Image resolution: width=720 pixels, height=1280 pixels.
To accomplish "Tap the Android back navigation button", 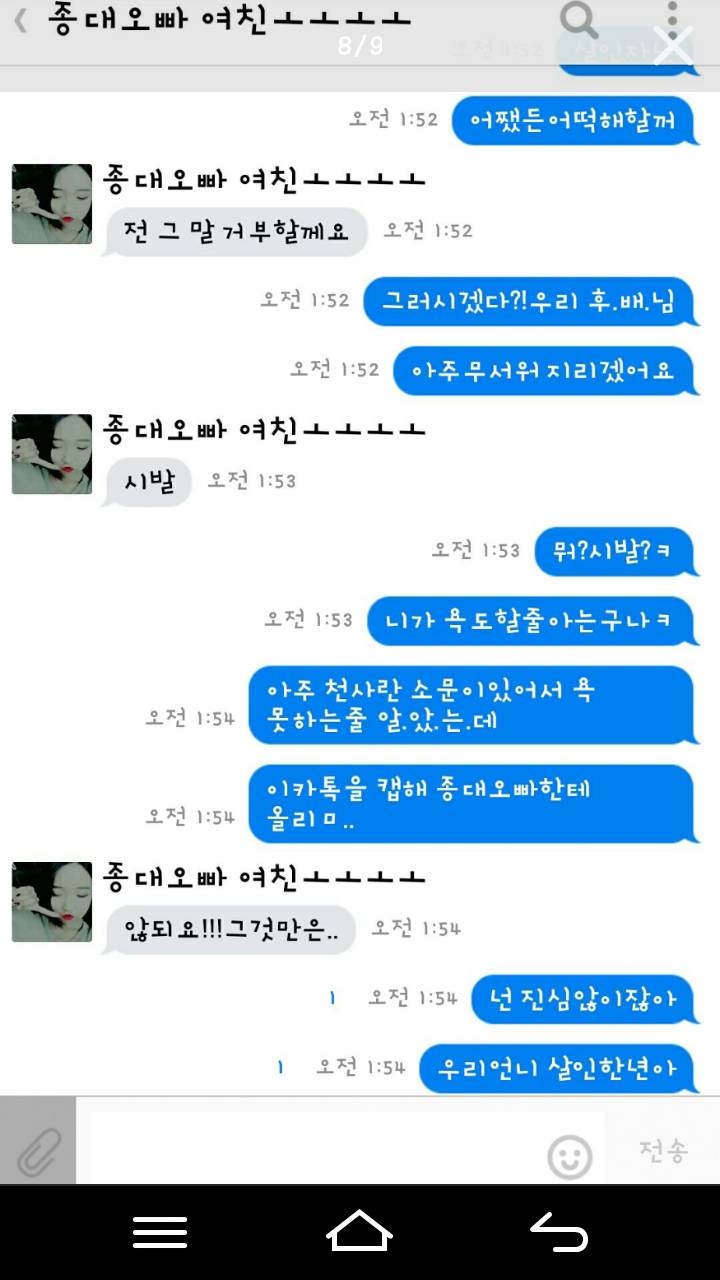I will pos(560,1232).
